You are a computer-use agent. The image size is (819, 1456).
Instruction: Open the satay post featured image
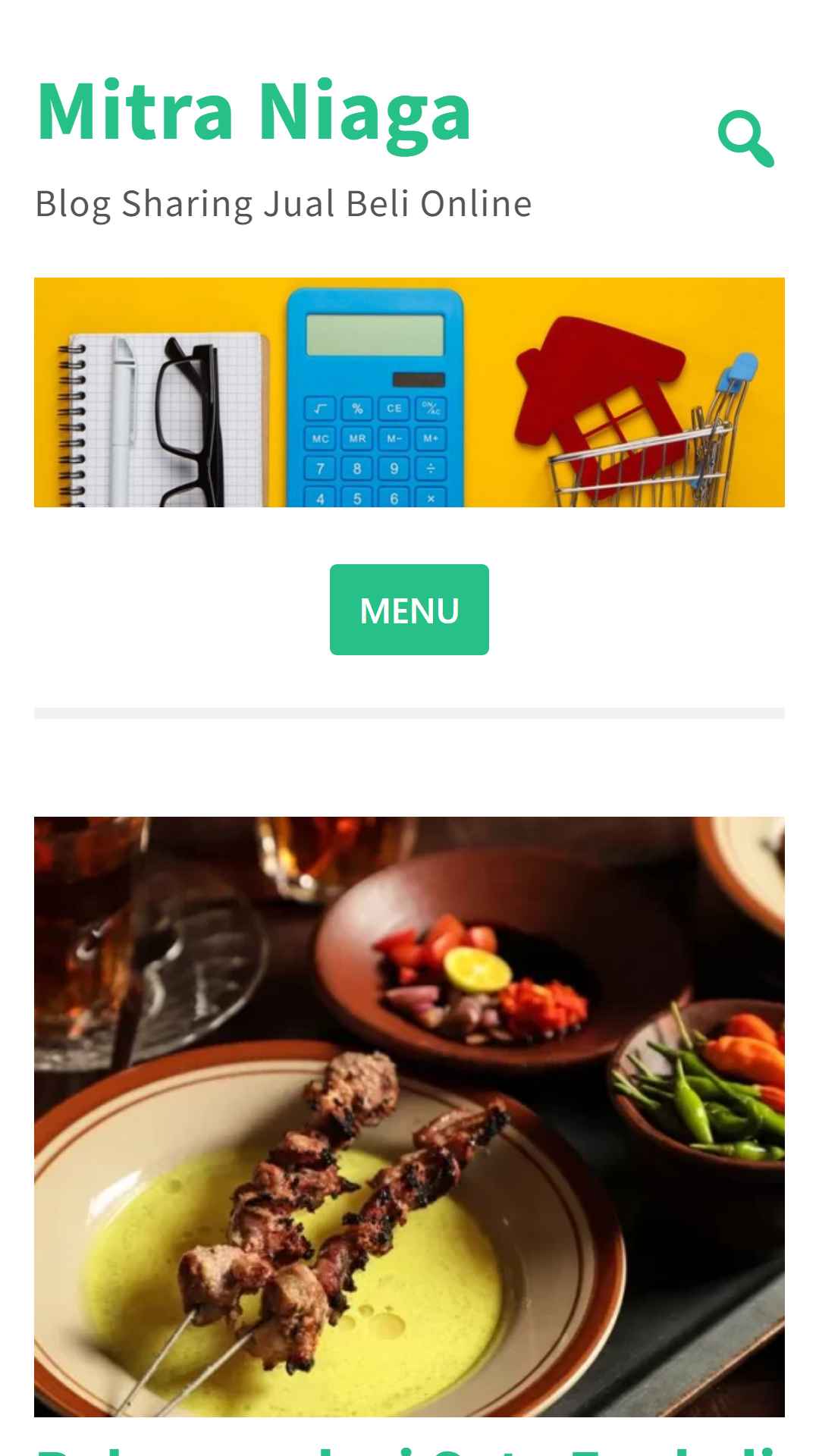(x=409, y=1117)
